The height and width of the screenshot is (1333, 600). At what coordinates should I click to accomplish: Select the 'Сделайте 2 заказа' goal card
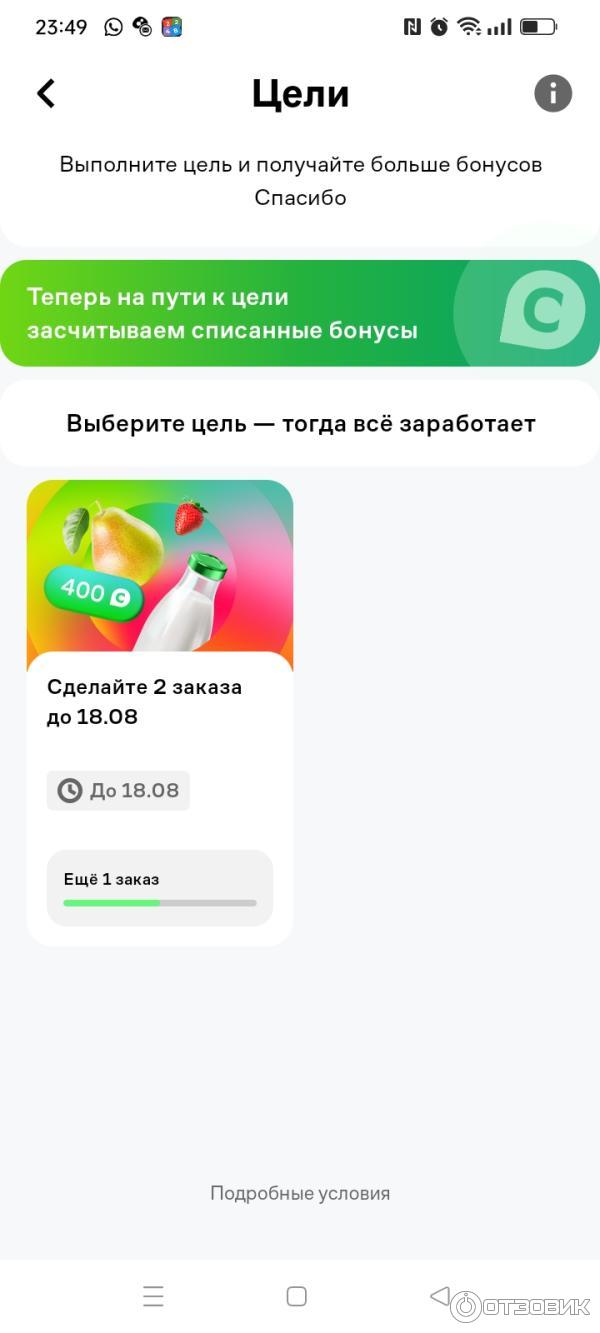pyautogui.click(x=160, y=712)
